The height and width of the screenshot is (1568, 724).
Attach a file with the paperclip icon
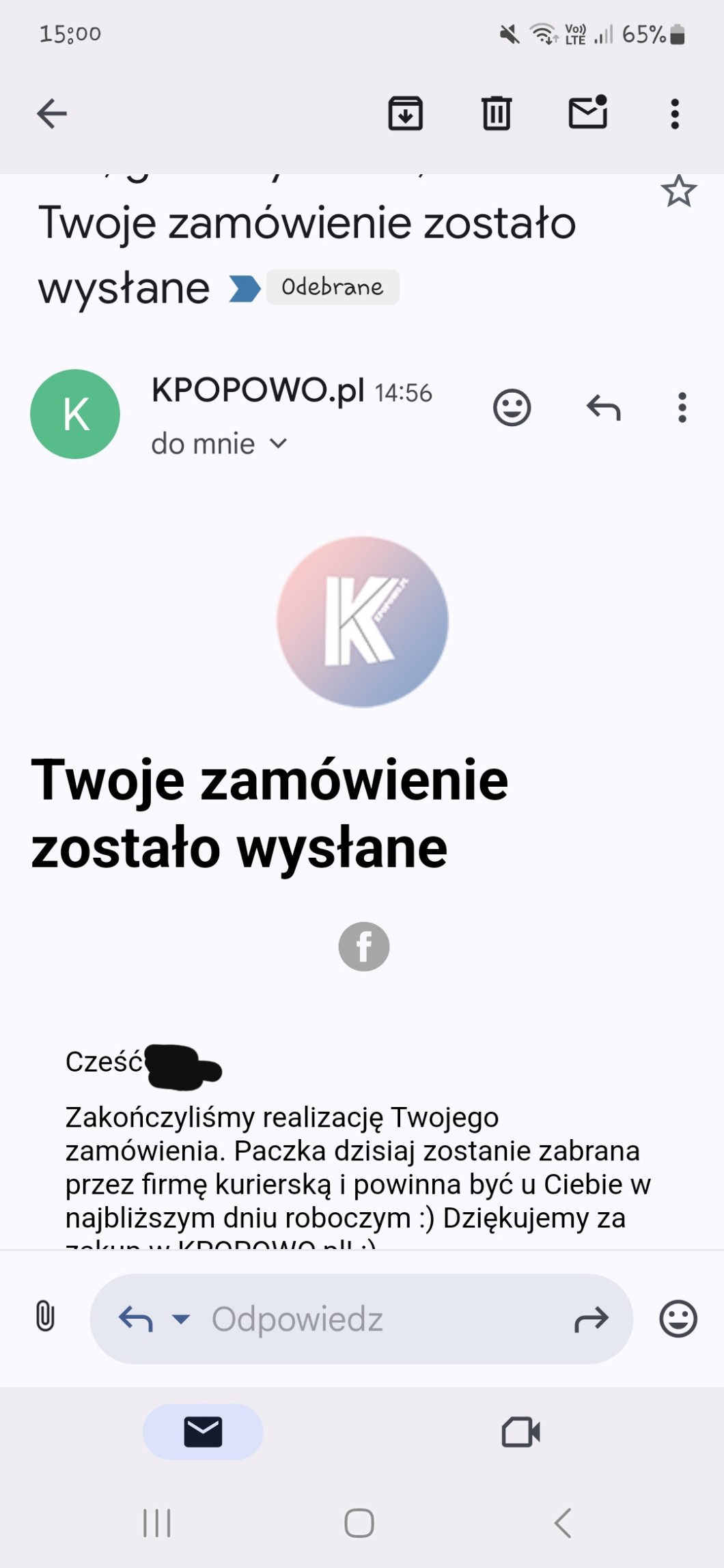[45, 1316]
